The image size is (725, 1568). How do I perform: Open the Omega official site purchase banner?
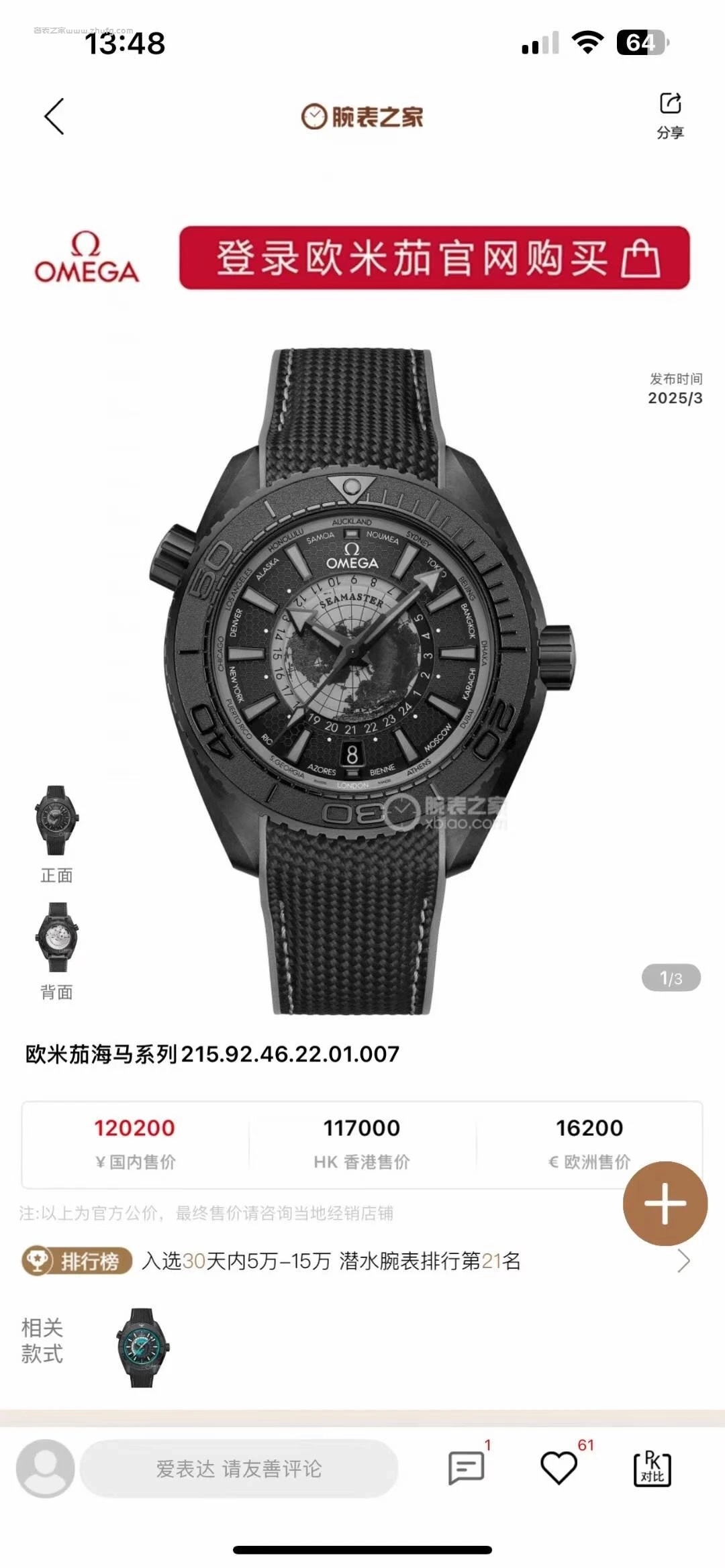(434, 258)
